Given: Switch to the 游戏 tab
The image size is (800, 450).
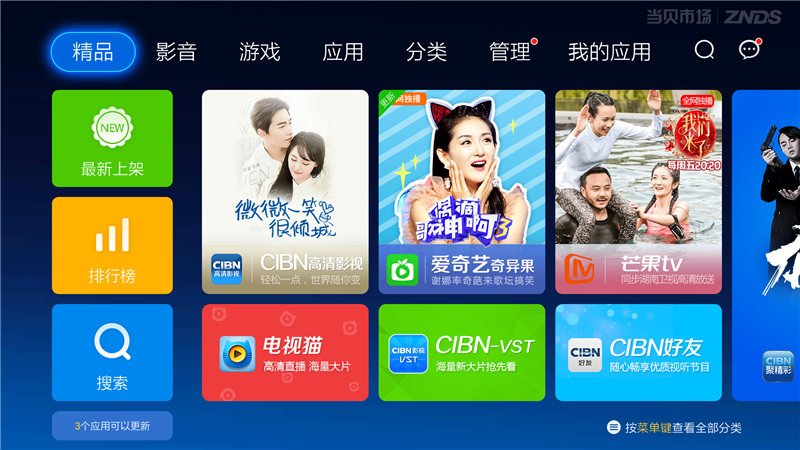Looking at the screenshot, I should [x=259, y=52].
